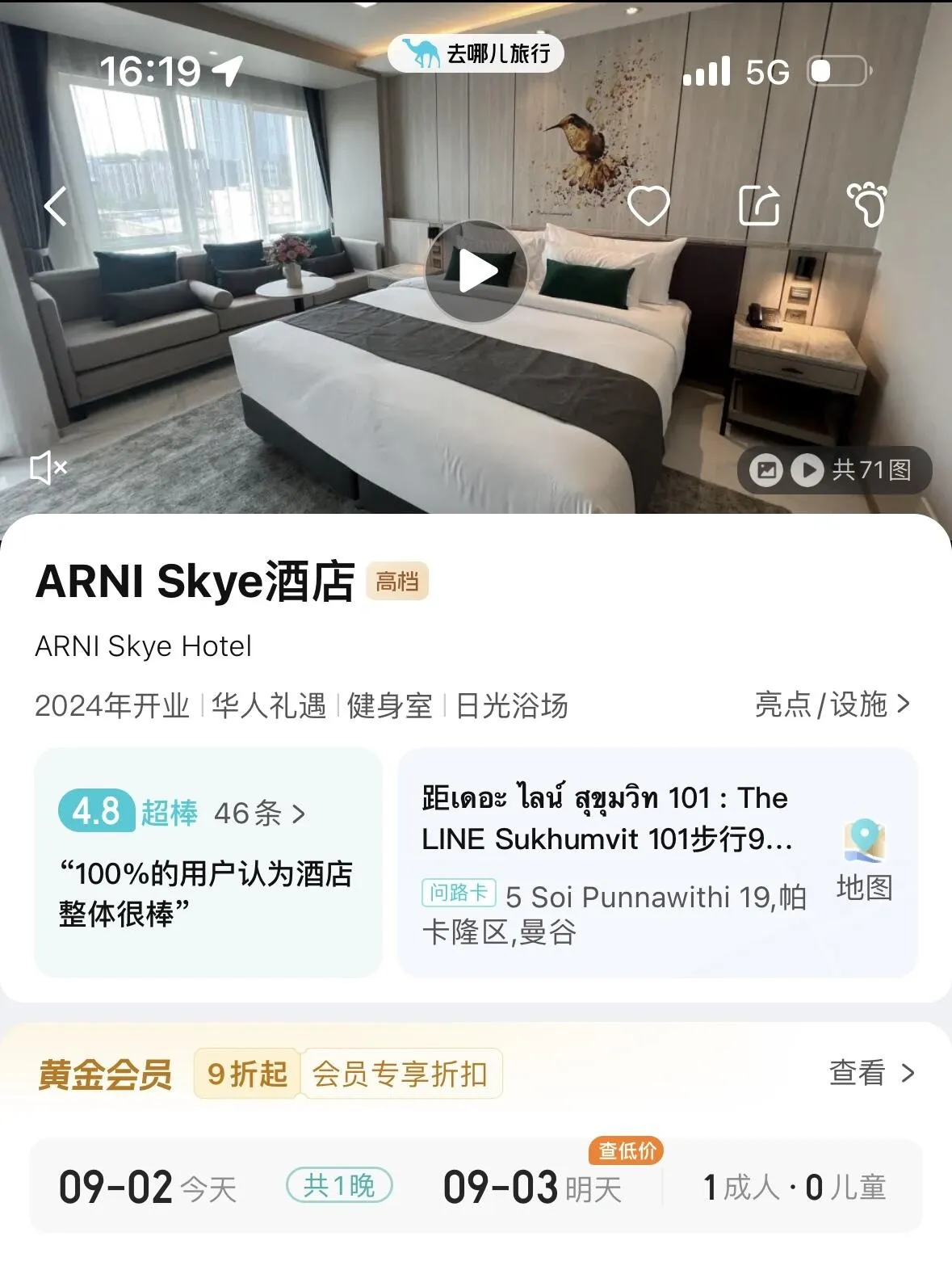This screenshot has width=952, height=1270.
Task: Open 亮点/设施 details
Action: click(832, 705)
